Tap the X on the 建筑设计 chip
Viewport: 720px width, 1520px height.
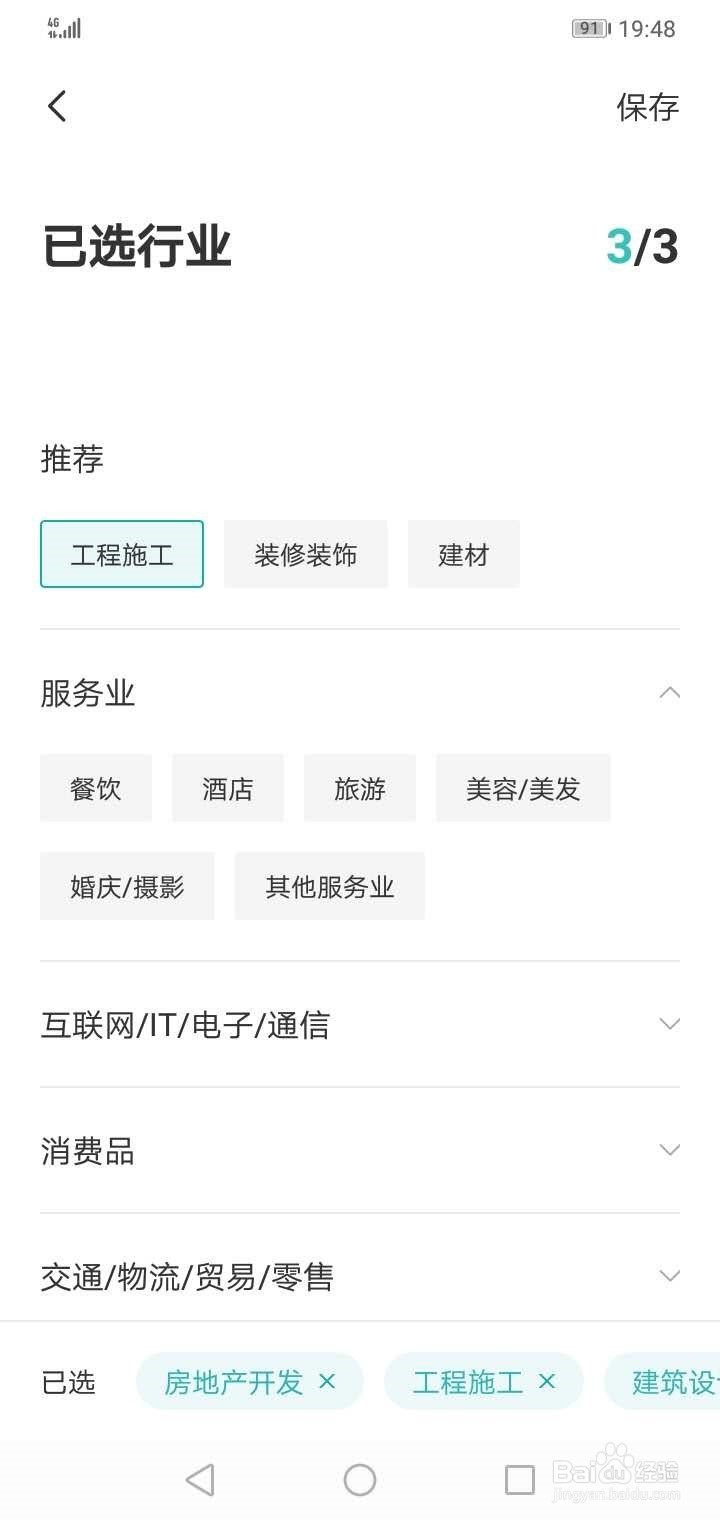[714, 1381]
